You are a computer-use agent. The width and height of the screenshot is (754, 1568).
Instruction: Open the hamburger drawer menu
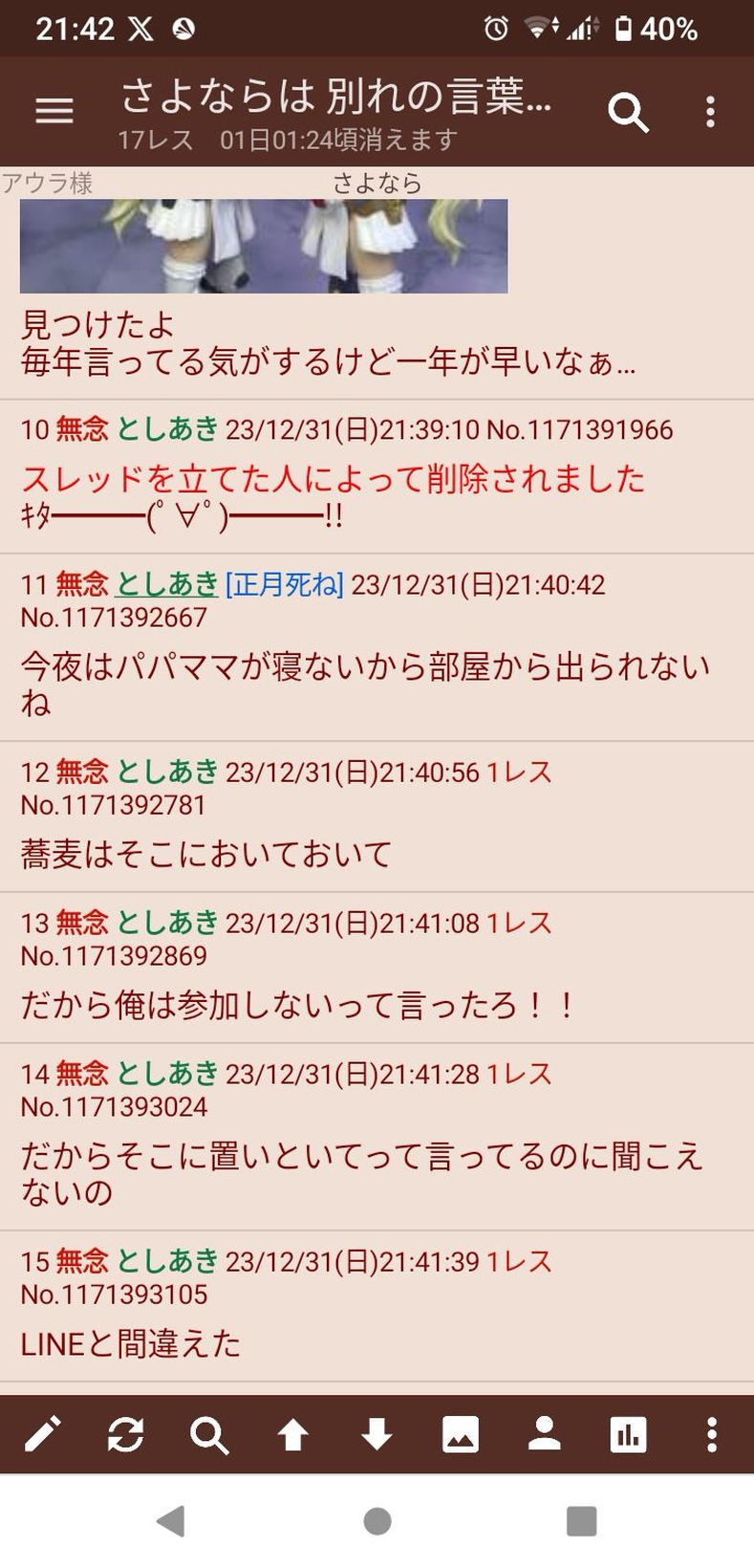tap(54, 111)
